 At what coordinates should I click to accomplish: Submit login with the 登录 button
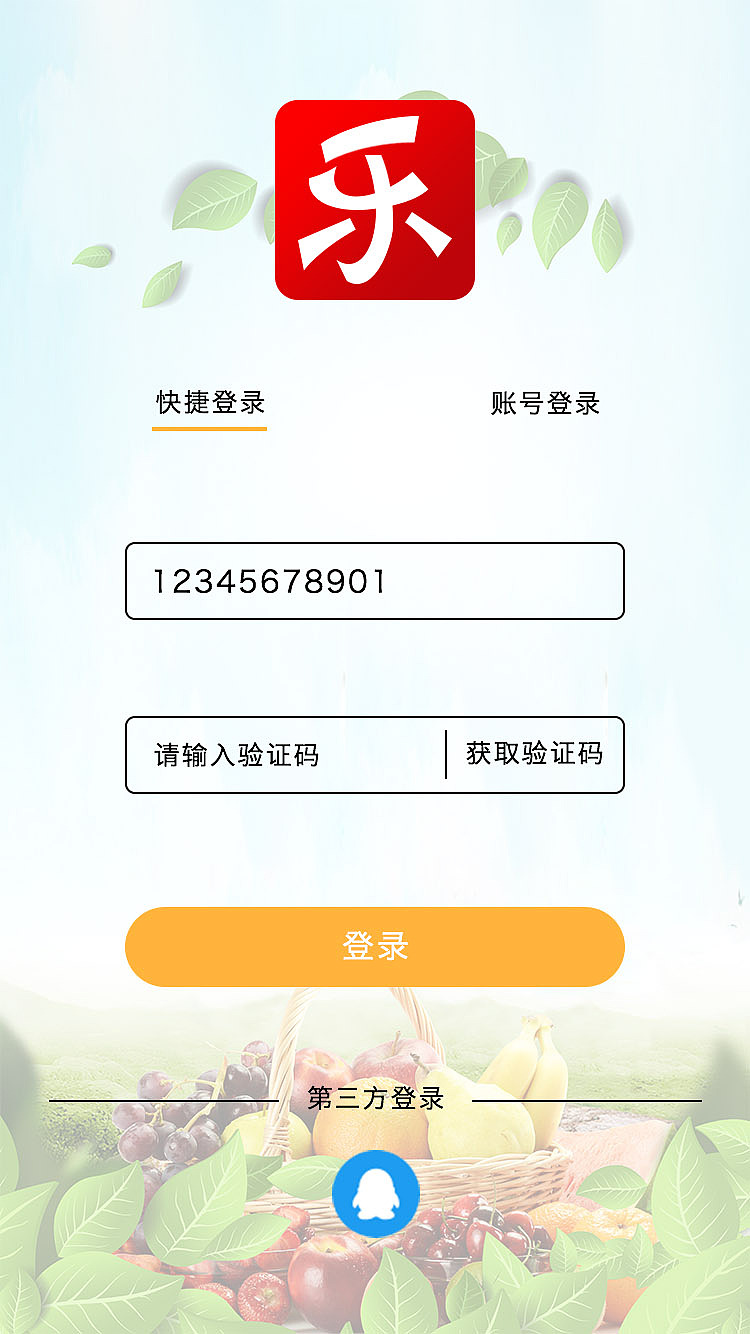point(375,946)
